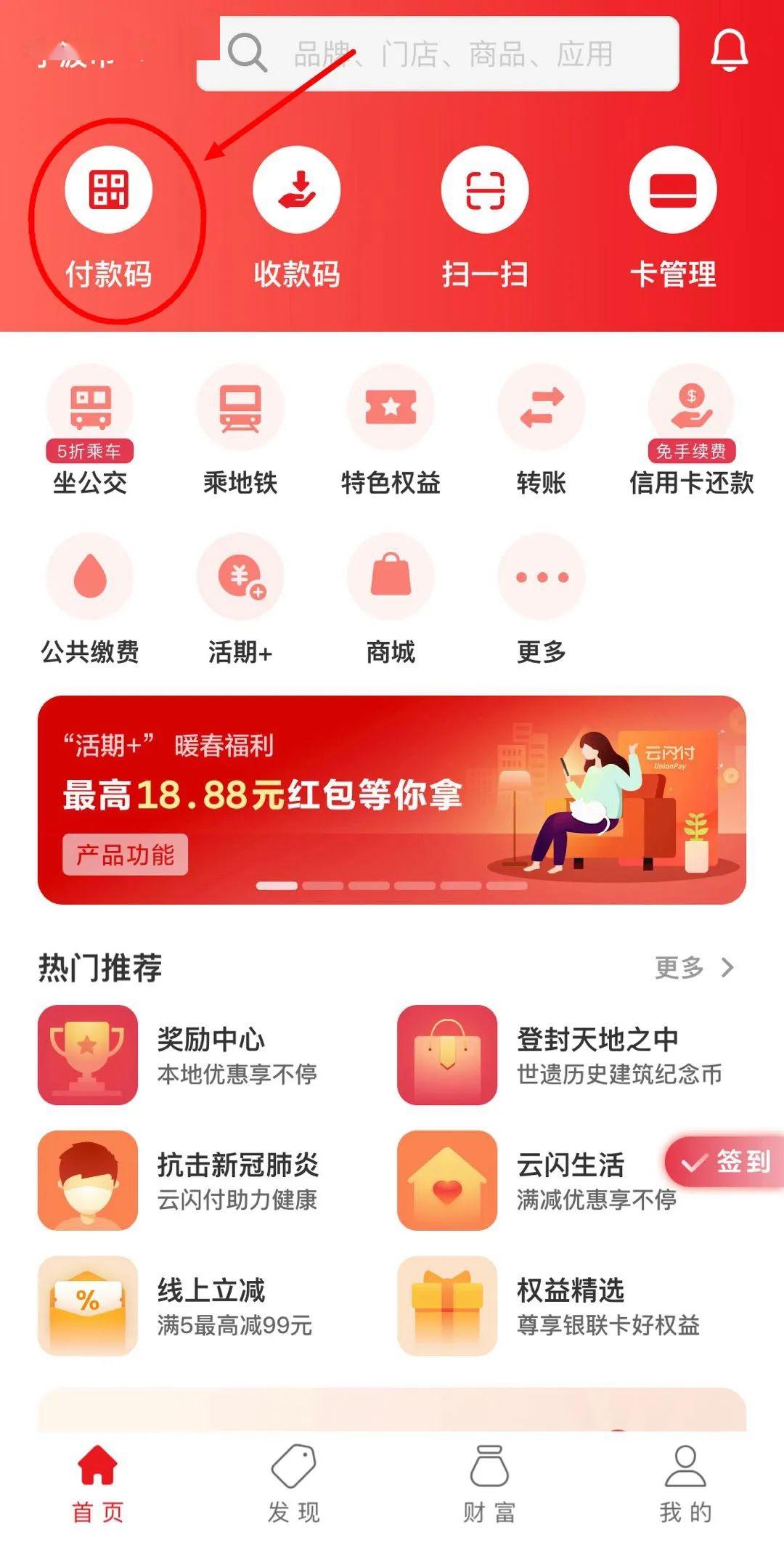Screen dimensions: 784x1543
Task: Switch to the 我的 tab
Action: (685, 1483)
